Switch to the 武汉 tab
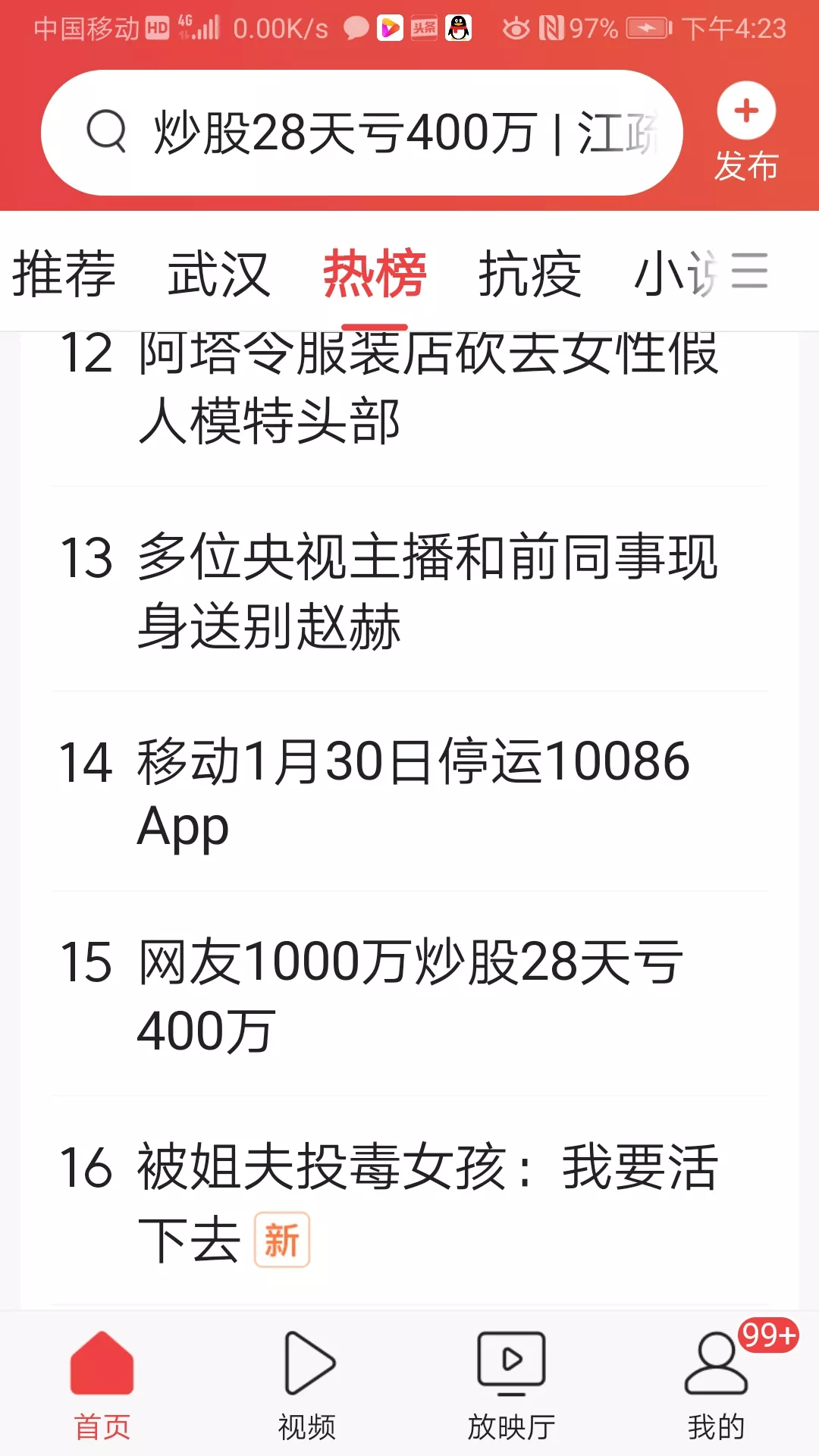 tap(219, 273)
